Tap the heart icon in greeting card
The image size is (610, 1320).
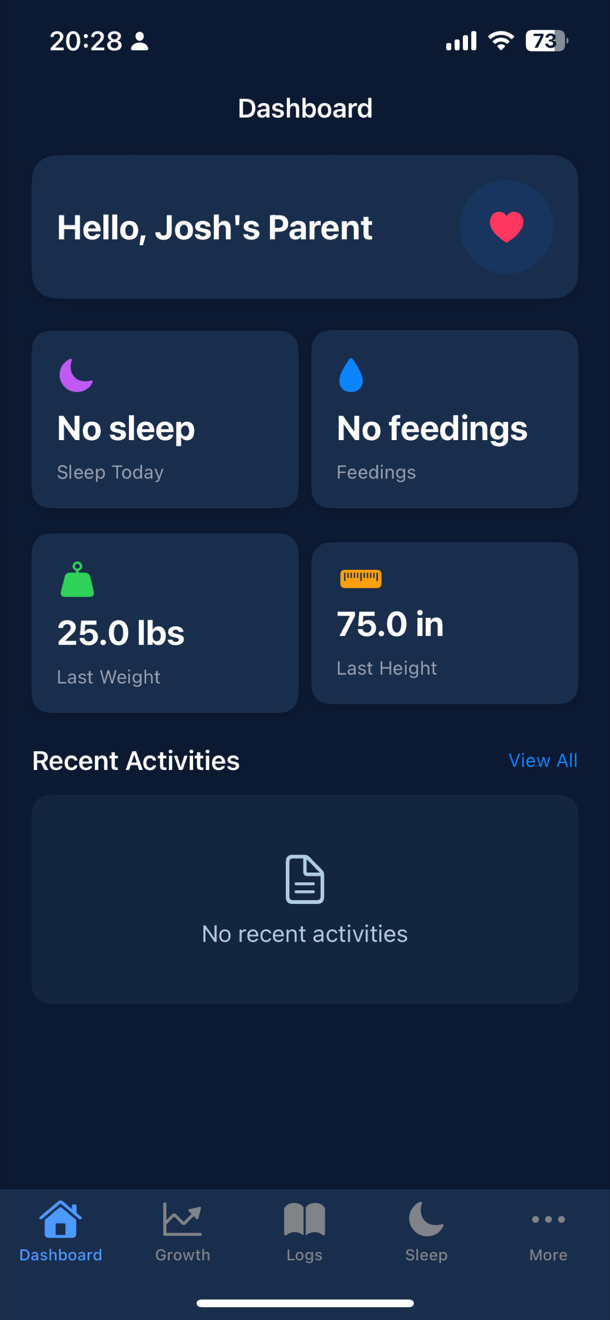tap(506, 227)
